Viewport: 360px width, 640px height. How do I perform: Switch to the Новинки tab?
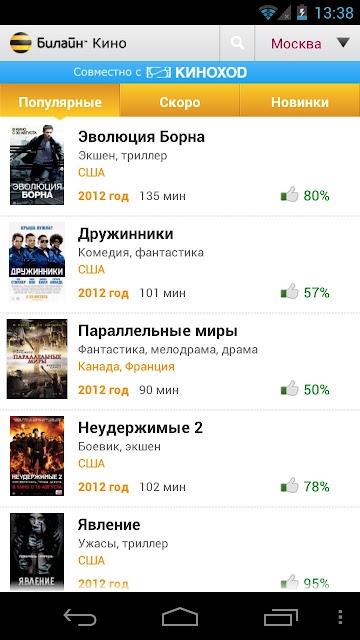[x=300, y=102]
